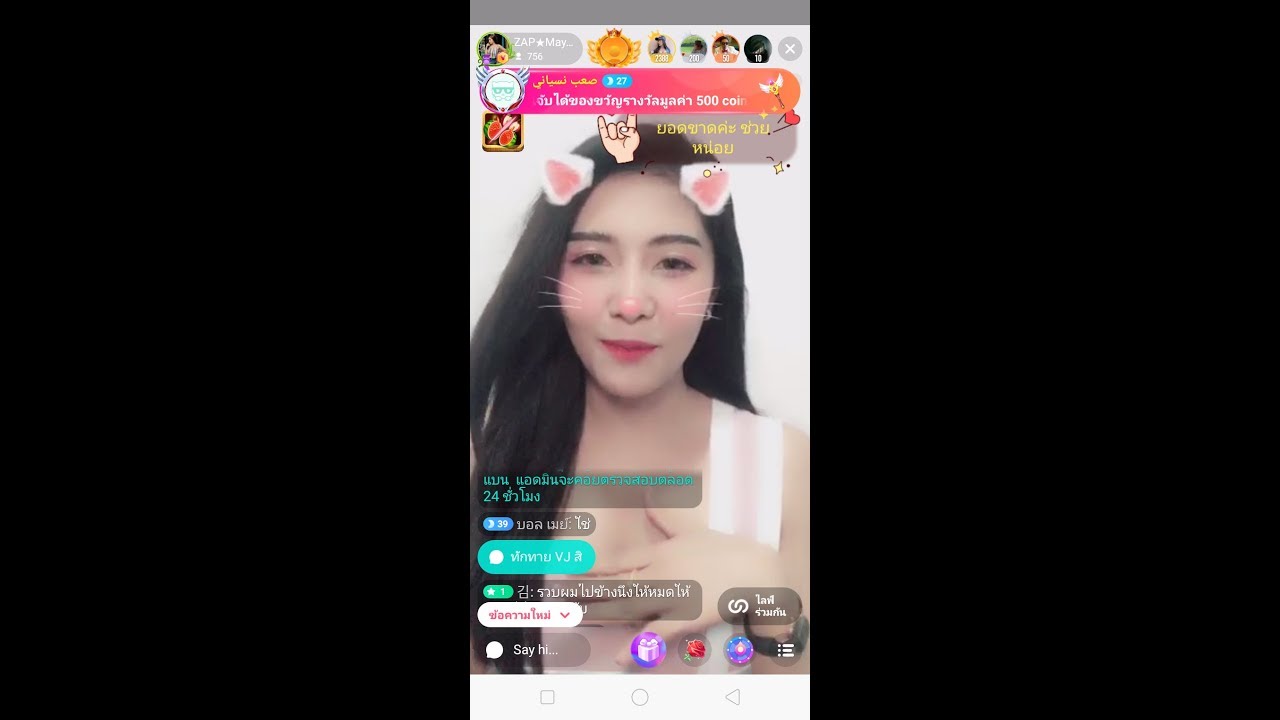
Task: Open ZAP★May broadcaster profile
Action: pyautogui.click(x=529, y=48)
